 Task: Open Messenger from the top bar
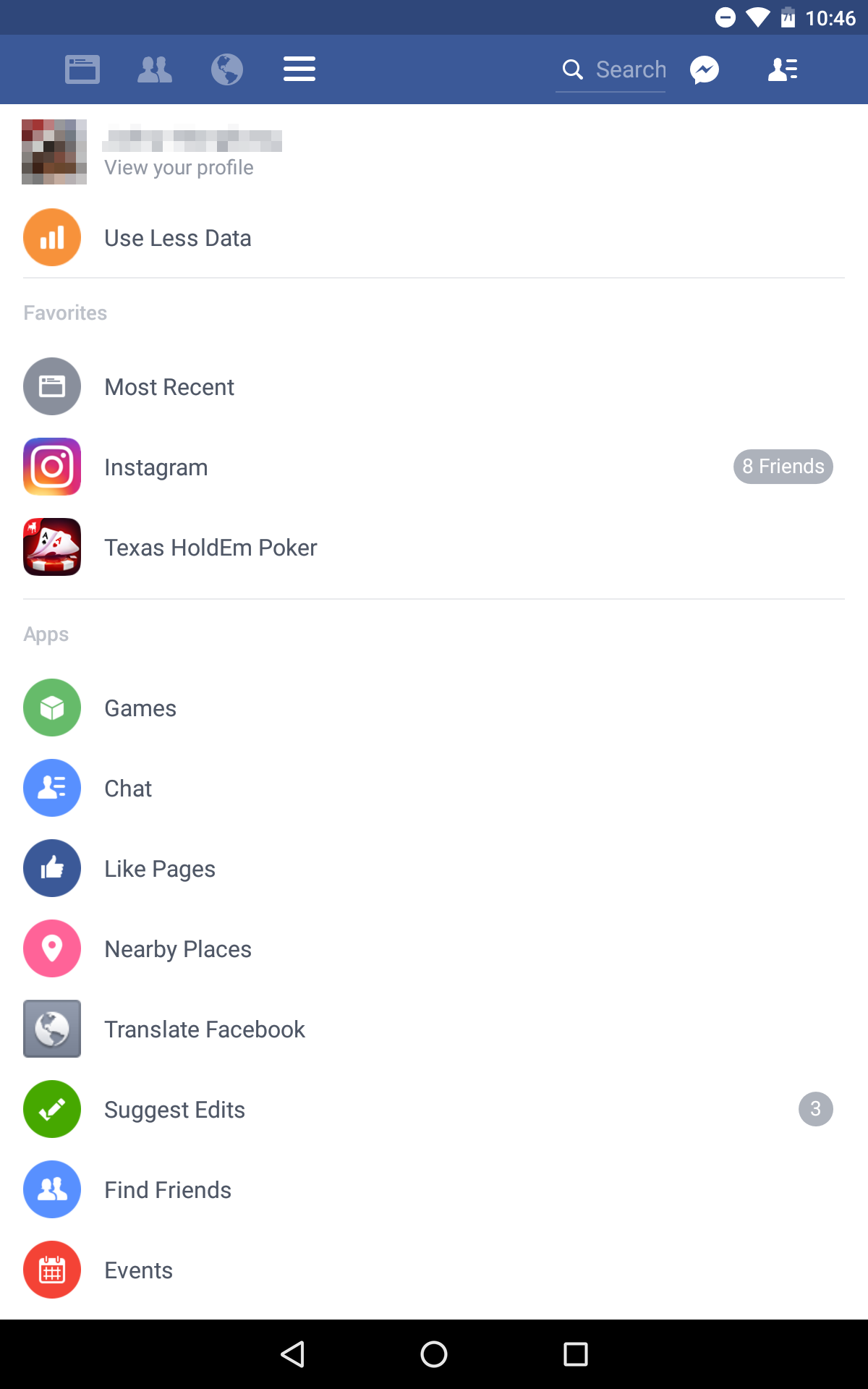click(x=705, y=69)
